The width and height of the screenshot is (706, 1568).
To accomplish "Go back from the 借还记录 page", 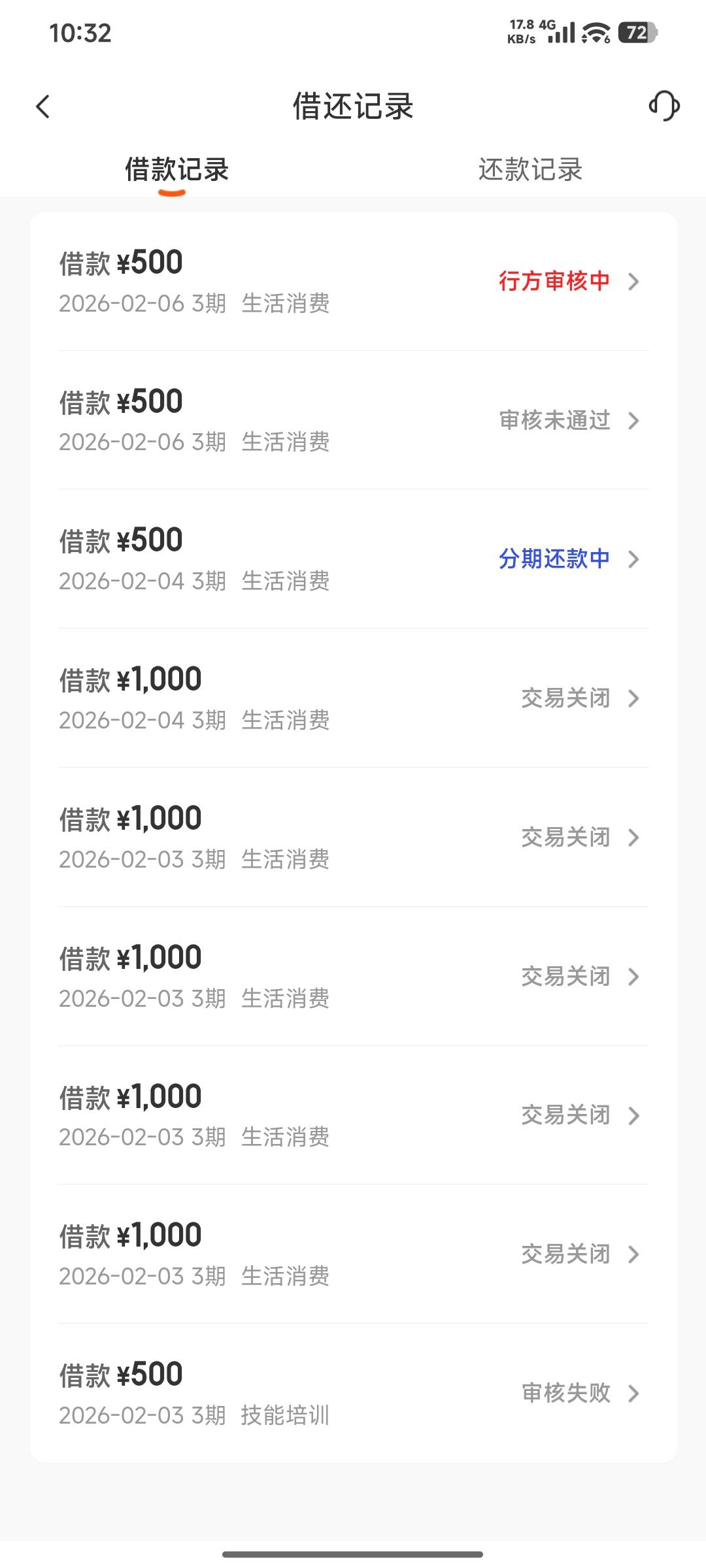I will (x=43, y=106).
